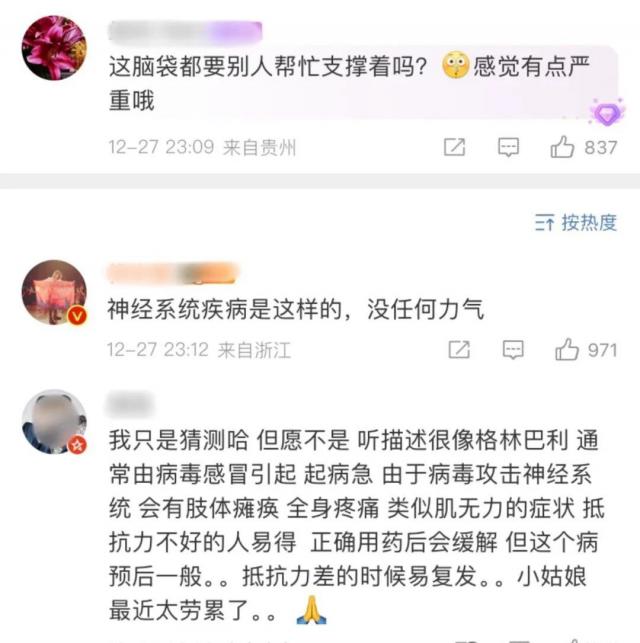Open the 按热度 sort option

576,222
